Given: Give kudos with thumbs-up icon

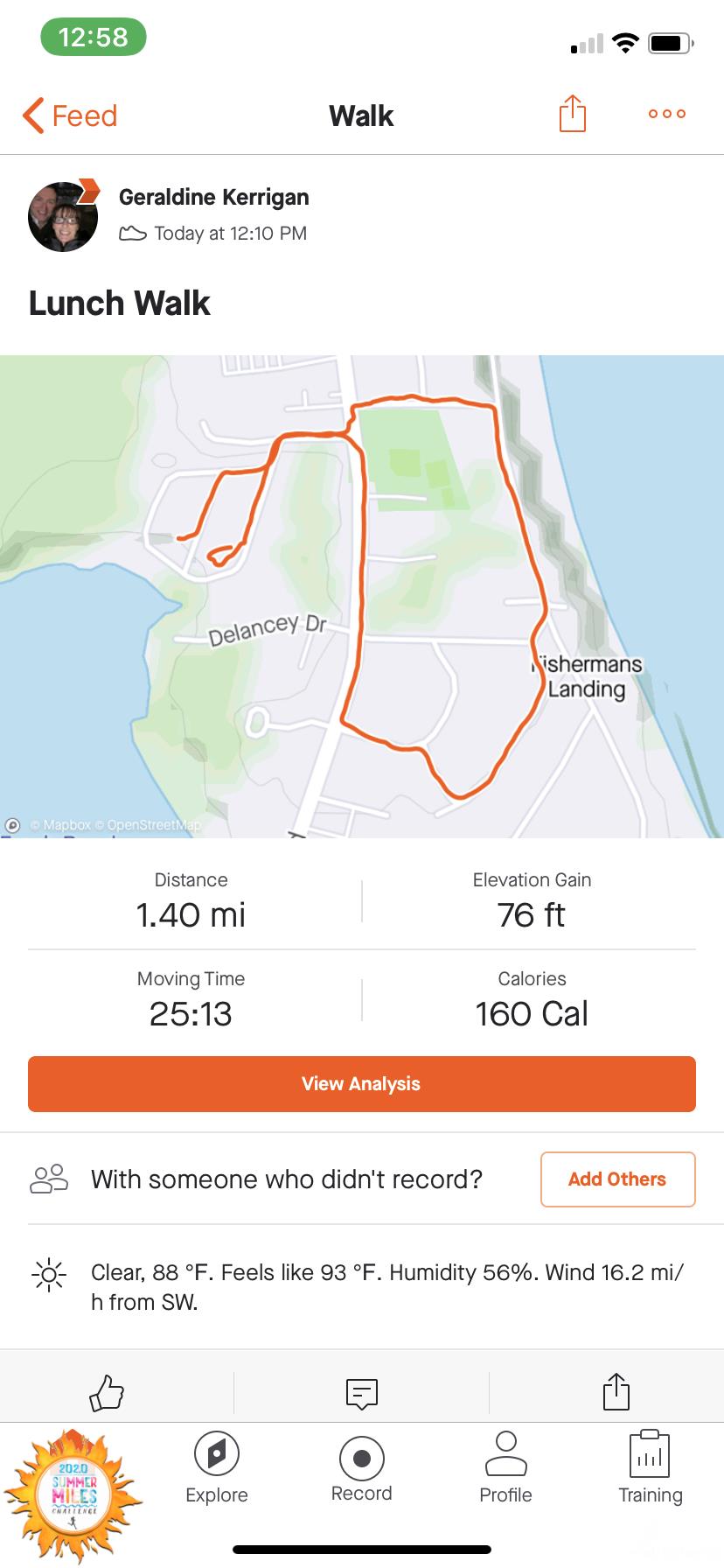Looking at the screenshot, I should pyautogui.click(x=107, y=1392).
